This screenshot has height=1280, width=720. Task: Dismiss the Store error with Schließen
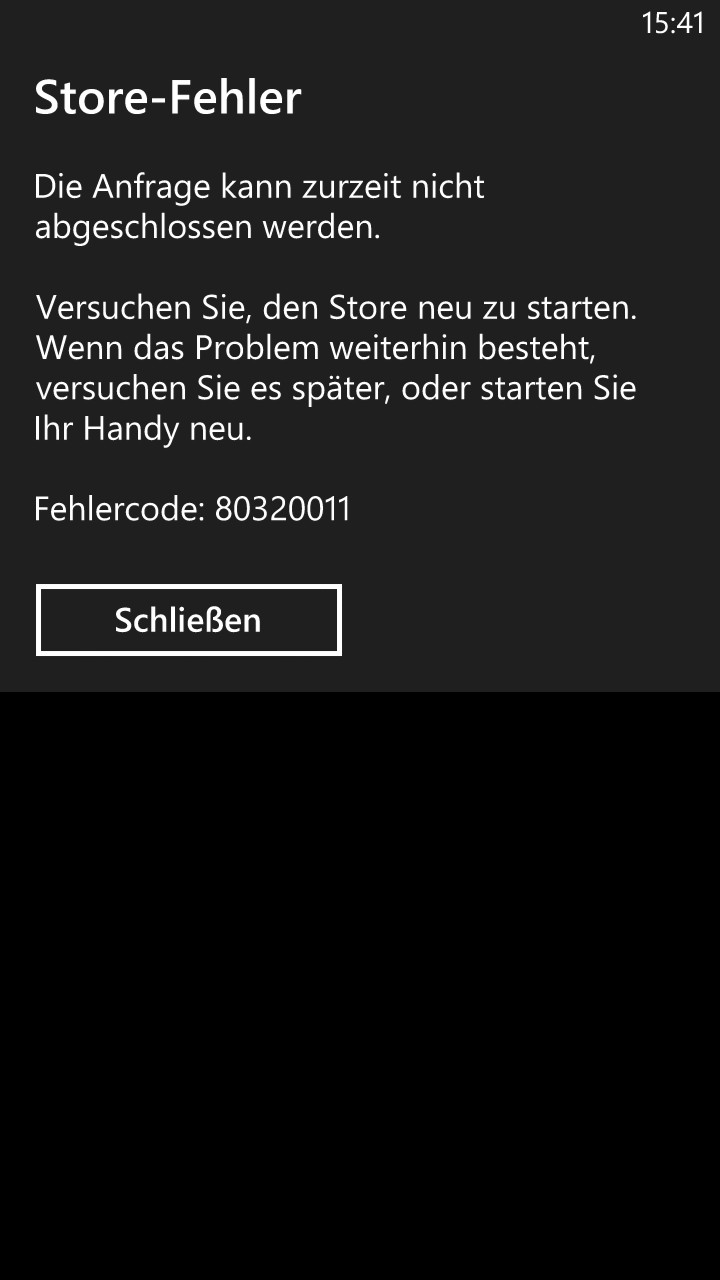pos(189,620)
